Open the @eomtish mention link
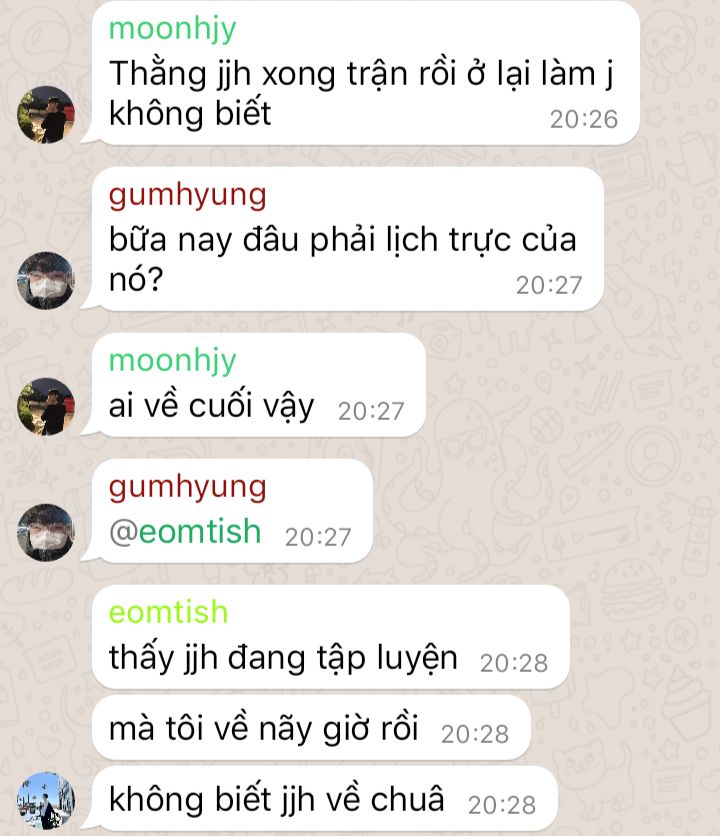This screenshot has height=836, width=720. 185,531
